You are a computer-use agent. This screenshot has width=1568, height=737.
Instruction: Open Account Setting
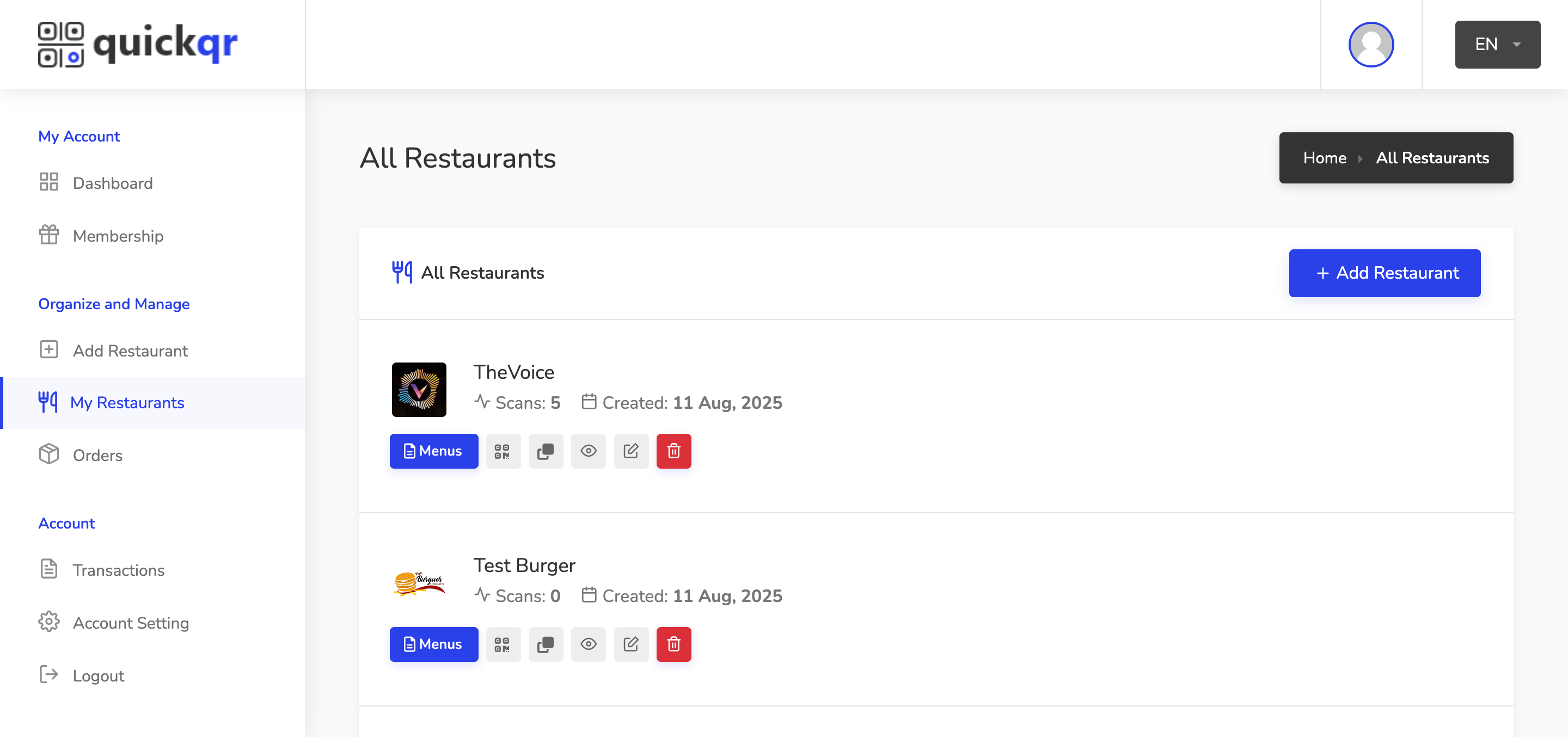tap(130, 623)
